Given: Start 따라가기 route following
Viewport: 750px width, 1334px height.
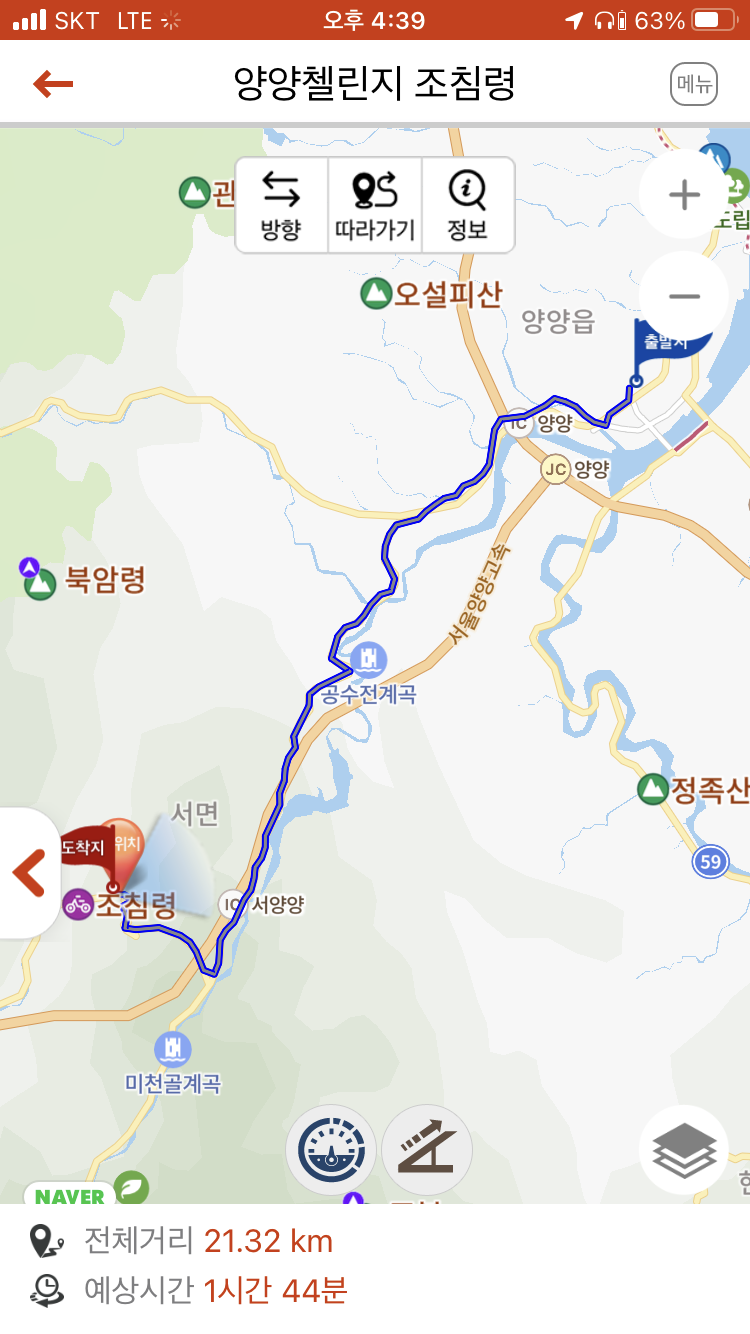Looking at the screenshot, I should point(375,205).
